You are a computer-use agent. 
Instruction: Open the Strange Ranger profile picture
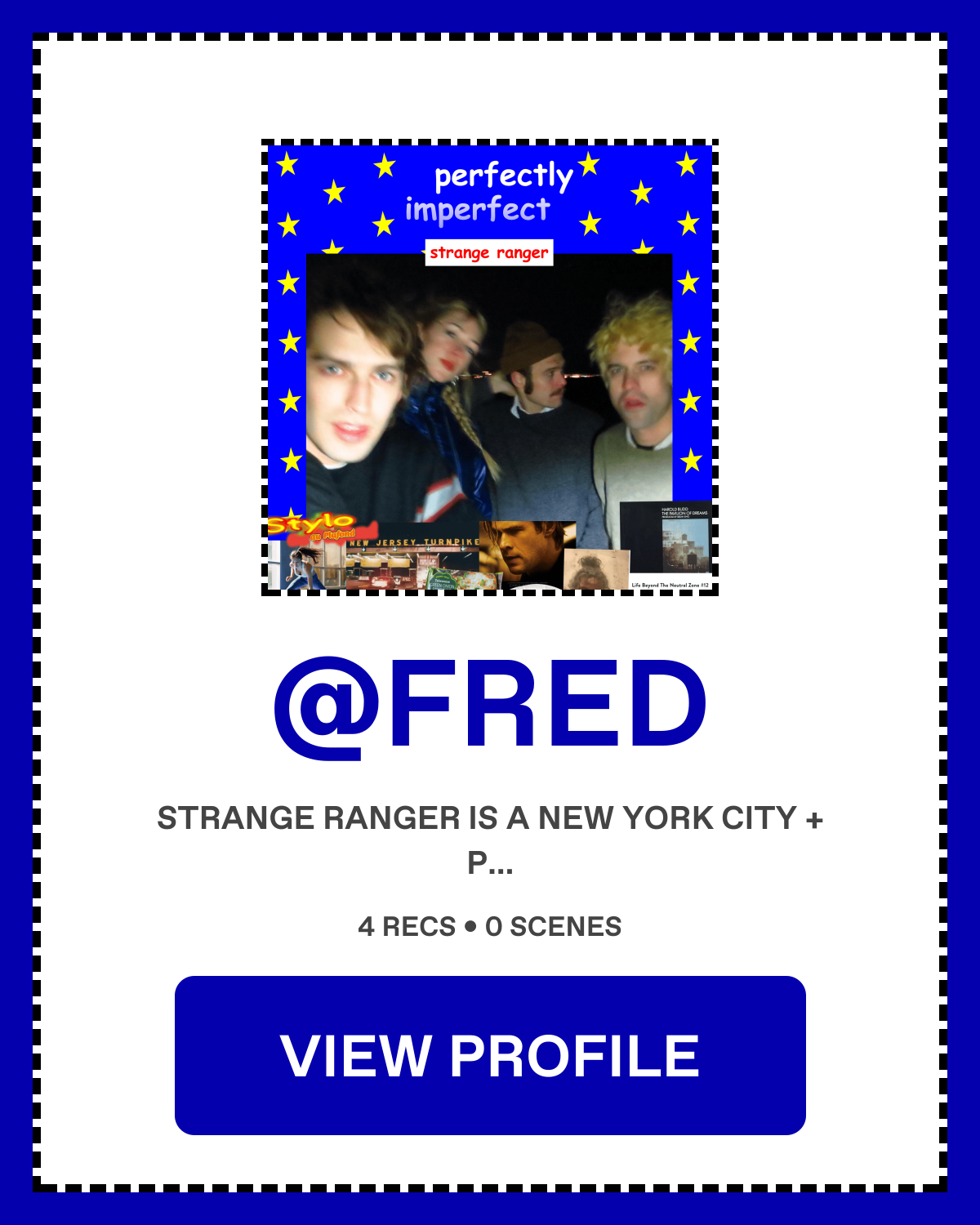point(490,367)
